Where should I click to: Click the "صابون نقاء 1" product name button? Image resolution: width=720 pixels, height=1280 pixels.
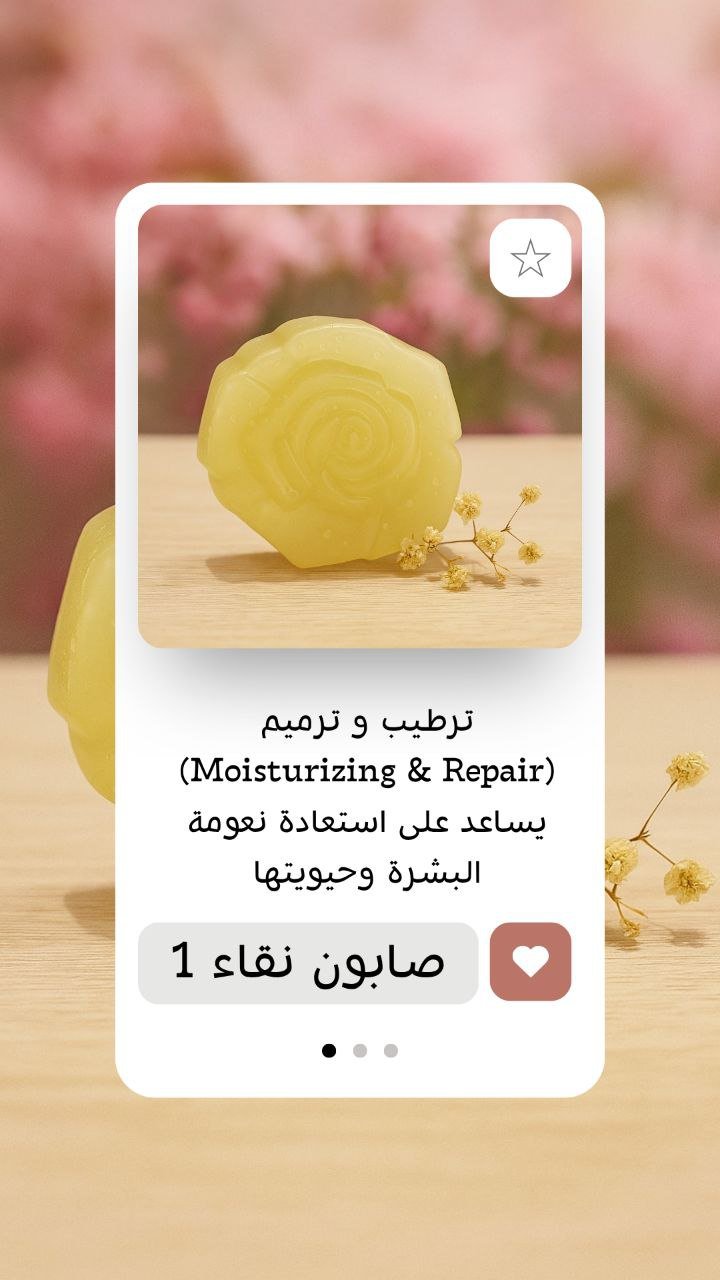[x=310, y=963]
